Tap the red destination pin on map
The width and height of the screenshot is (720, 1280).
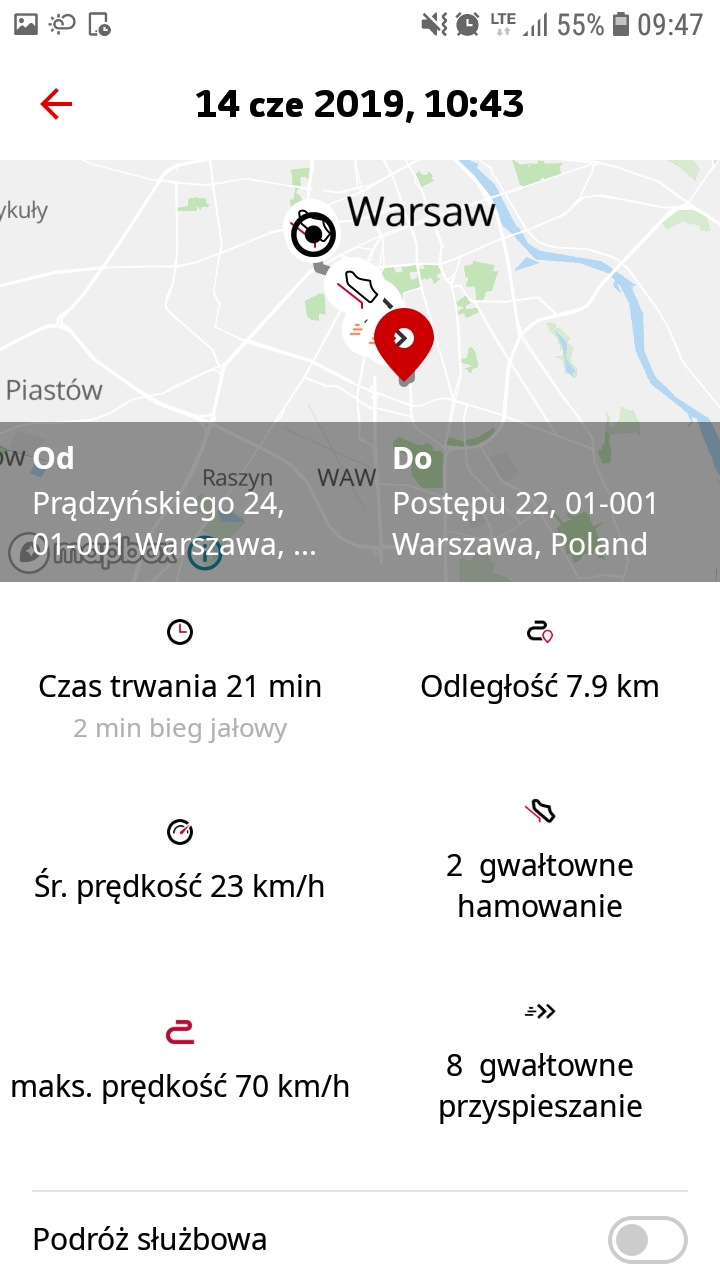point(404,341)
